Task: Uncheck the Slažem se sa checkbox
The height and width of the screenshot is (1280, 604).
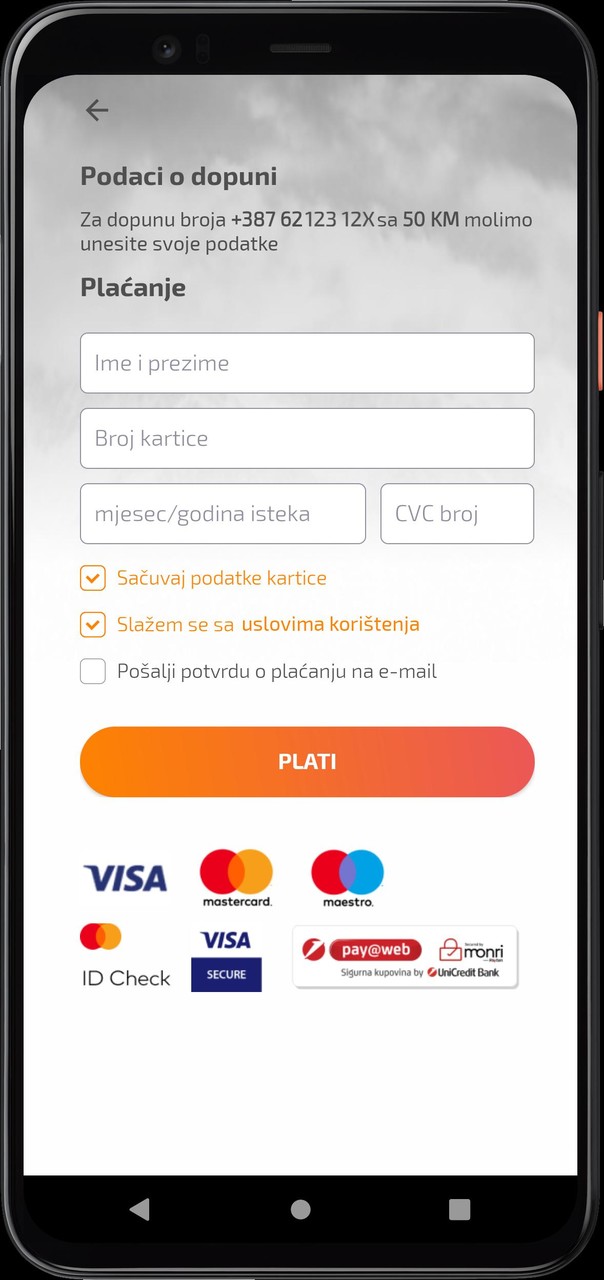Action: [93, 625]
